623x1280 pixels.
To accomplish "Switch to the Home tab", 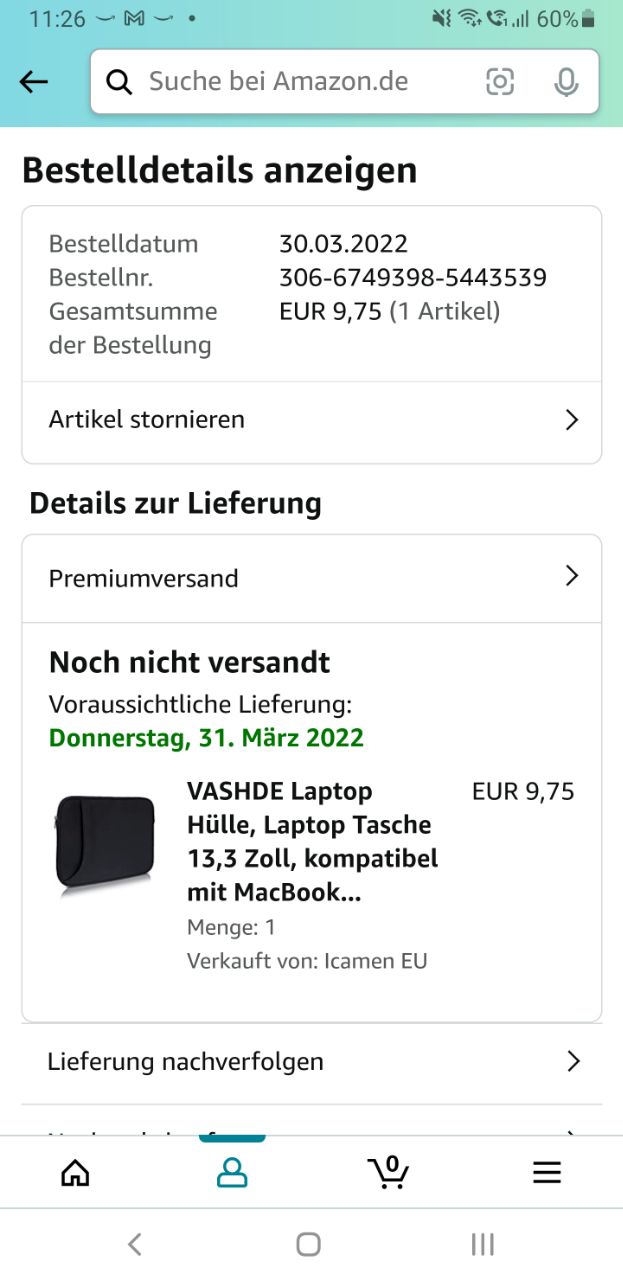I will [75, 1172].
